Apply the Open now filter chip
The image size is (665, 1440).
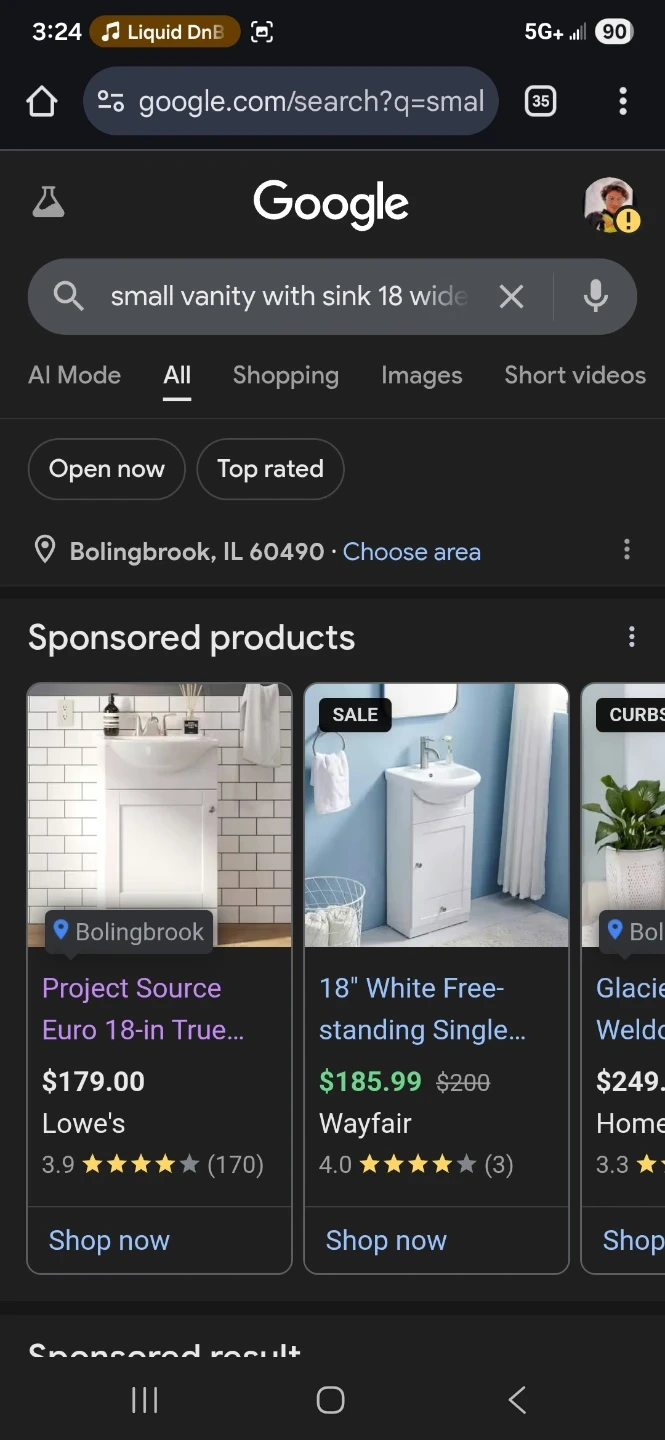[107, 469]
